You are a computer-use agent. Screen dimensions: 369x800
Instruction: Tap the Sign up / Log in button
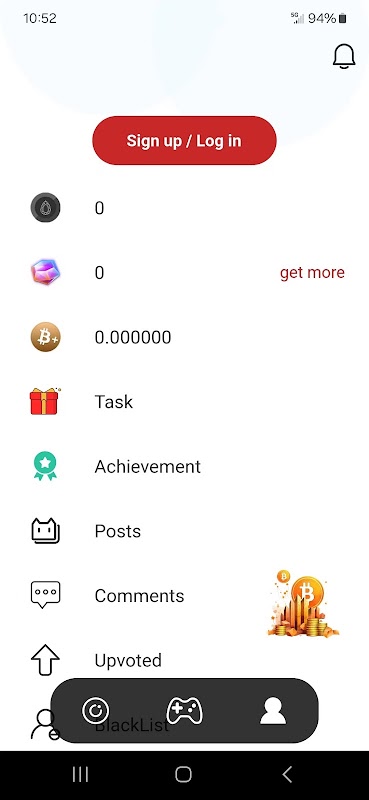184,141
